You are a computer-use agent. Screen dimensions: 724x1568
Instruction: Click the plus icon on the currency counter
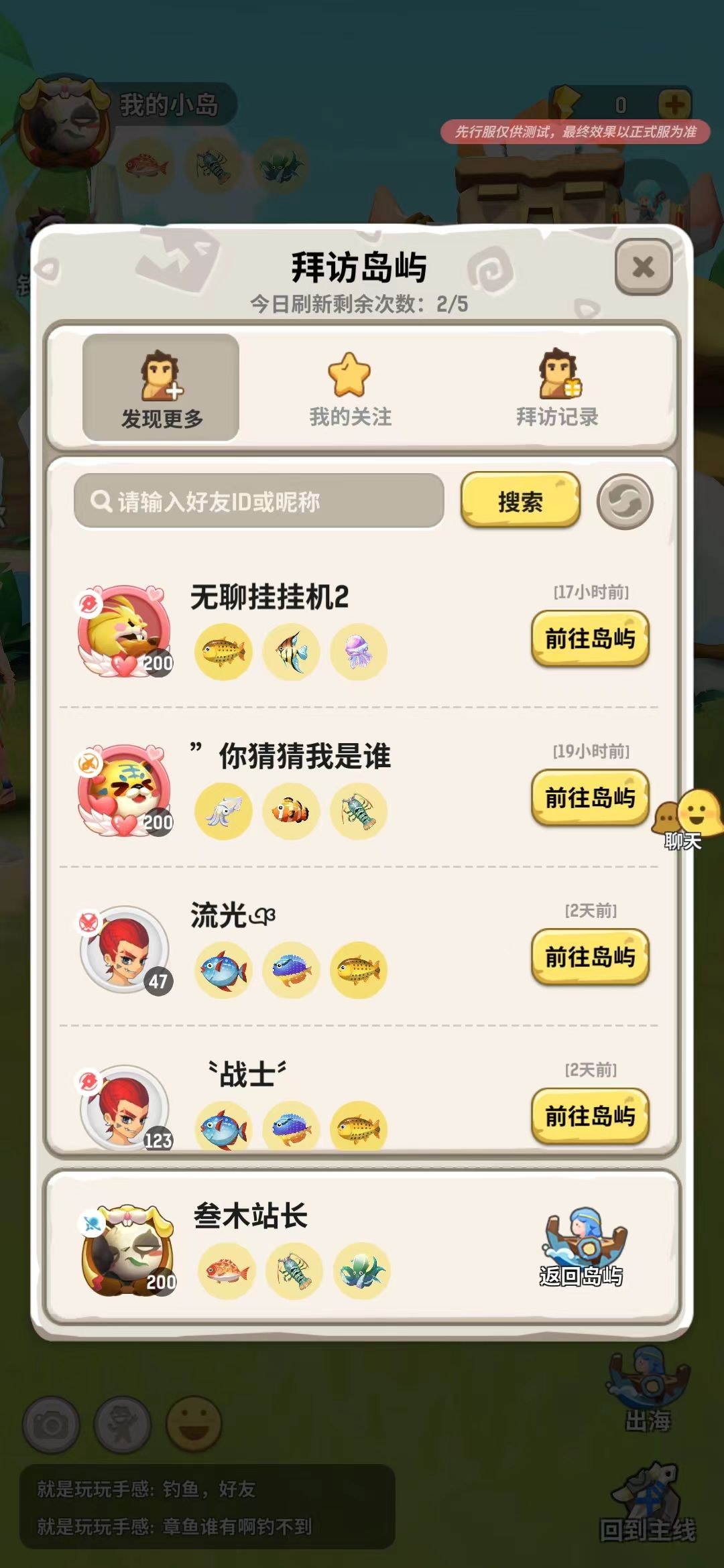[x=674, y=104]
